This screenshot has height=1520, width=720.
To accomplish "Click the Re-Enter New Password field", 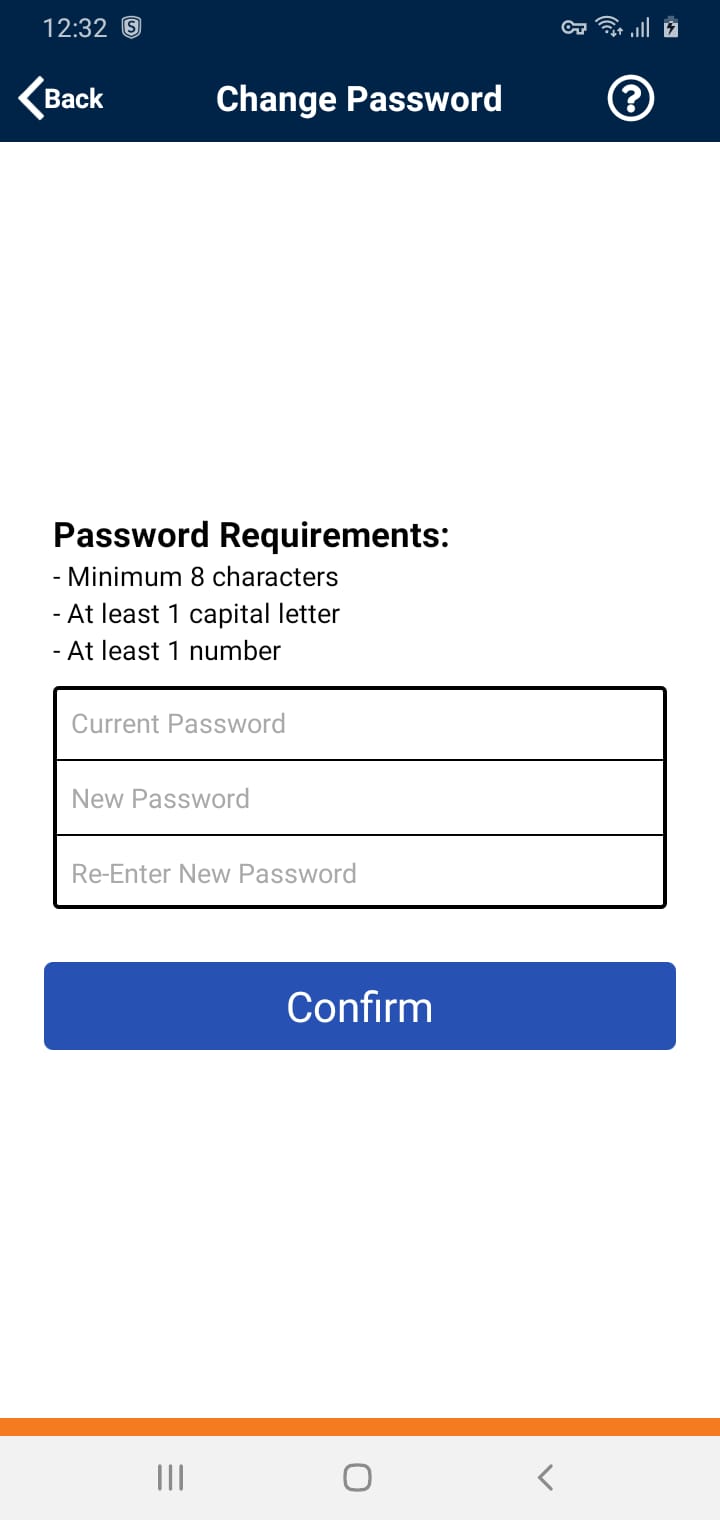I will 360,872.
